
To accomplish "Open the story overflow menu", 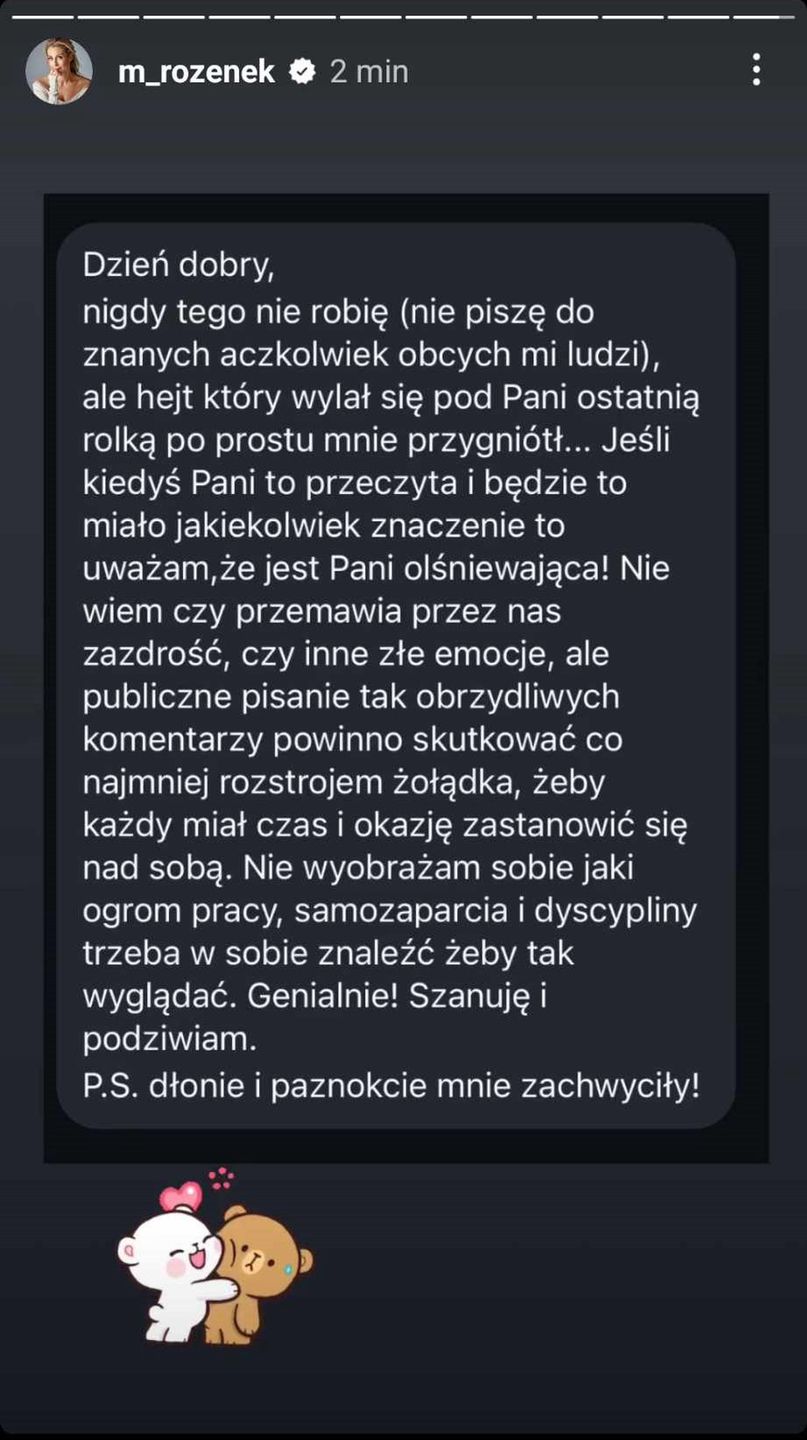I will (x=756, y=69).
